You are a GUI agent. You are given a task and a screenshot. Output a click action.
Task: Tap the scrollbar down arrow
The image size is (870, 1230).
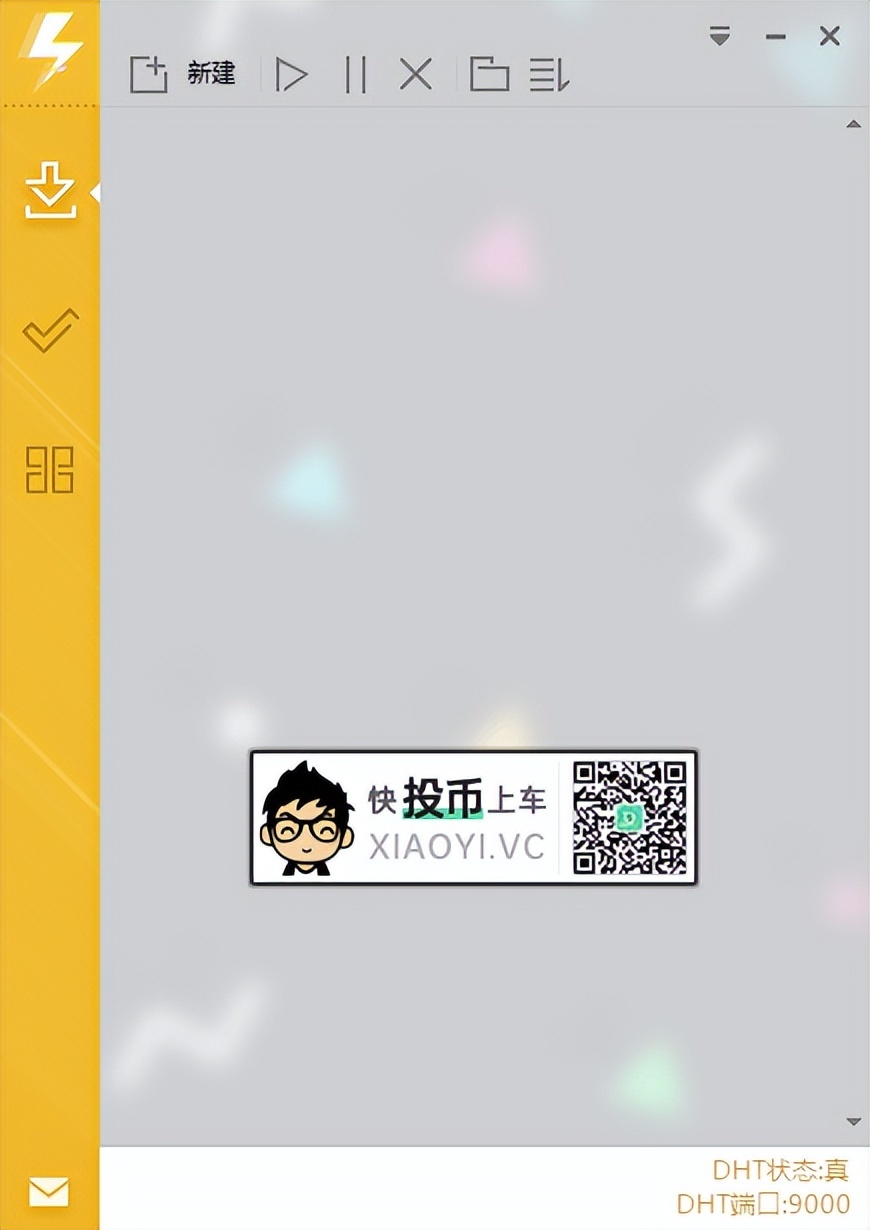click(x=853, y=1122)
